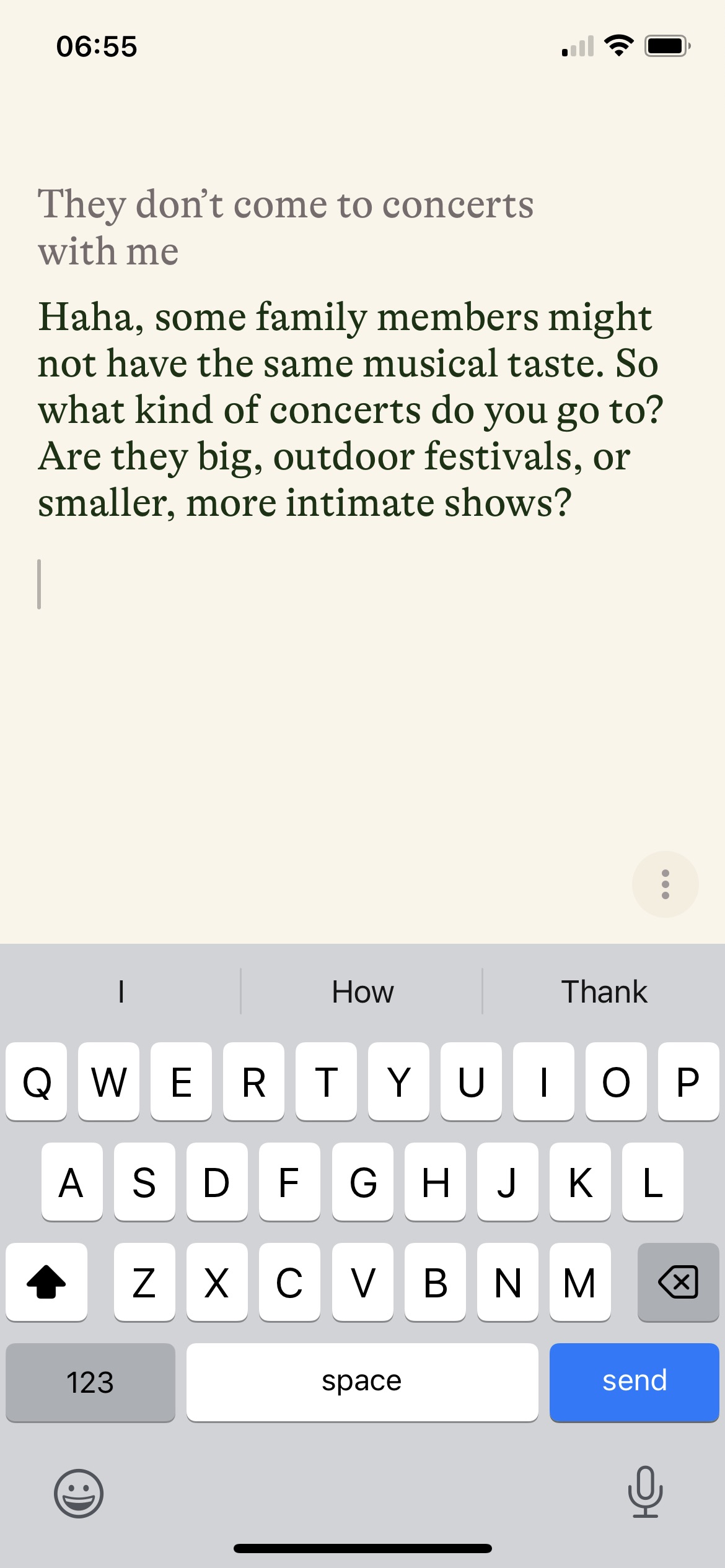The height and width of the screenshot is (1568, 725).
Task: Open the emoji keyboard
Action: click(x=78, y=1493)
